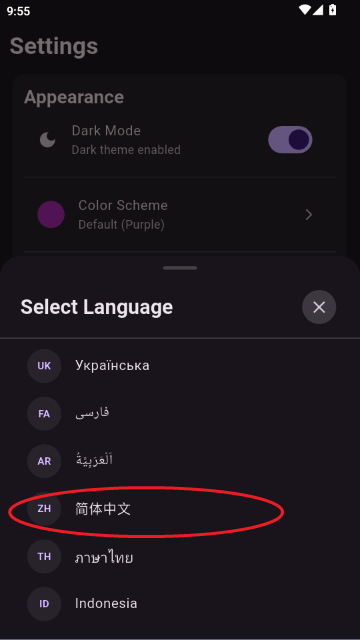Select the Thai (TH) language
The height and width of the screenshot is (640, 360).
(x=180, y=557)
